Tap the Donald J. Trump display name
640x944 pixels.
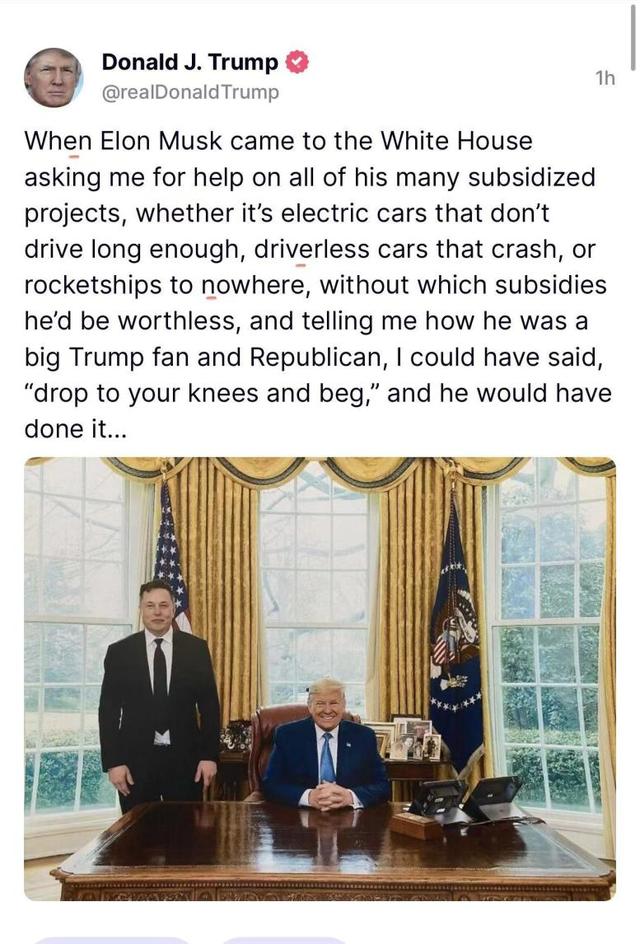[x=190, y=62]
